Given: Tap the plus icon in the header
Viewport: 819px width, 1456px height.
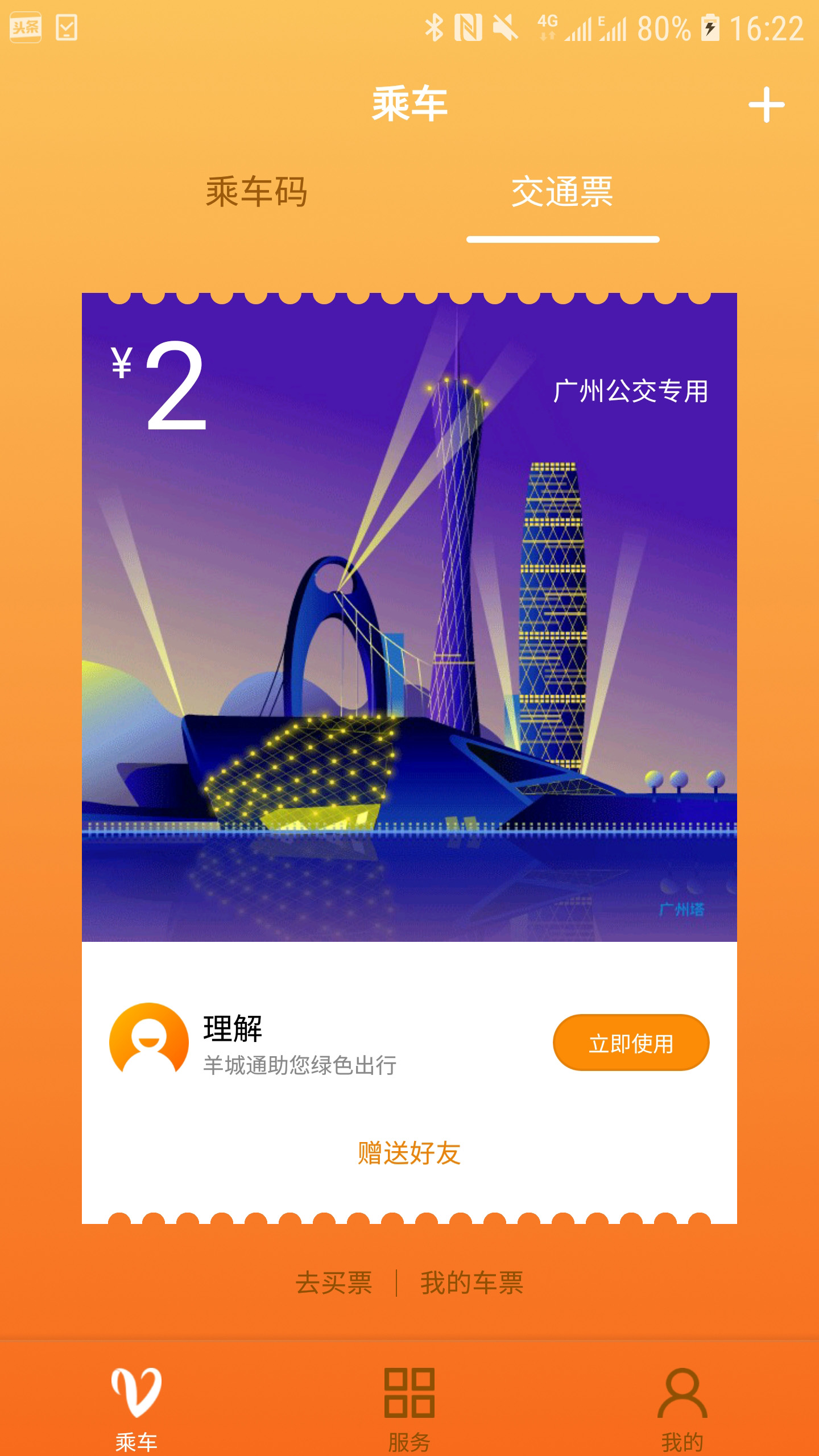Looking at the screenshot, I should click(766, 105).
